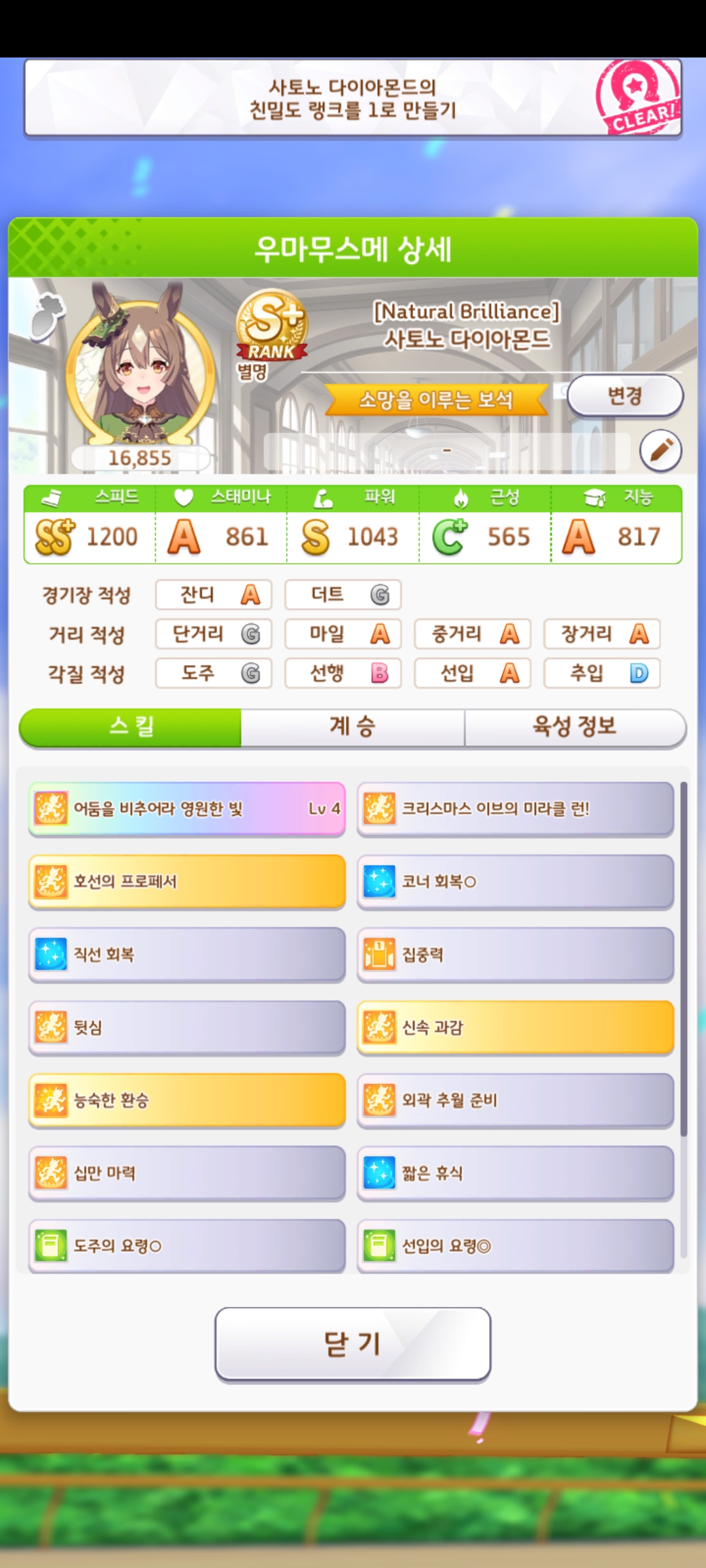Open skill 코너 회복○

coord(515,881)
